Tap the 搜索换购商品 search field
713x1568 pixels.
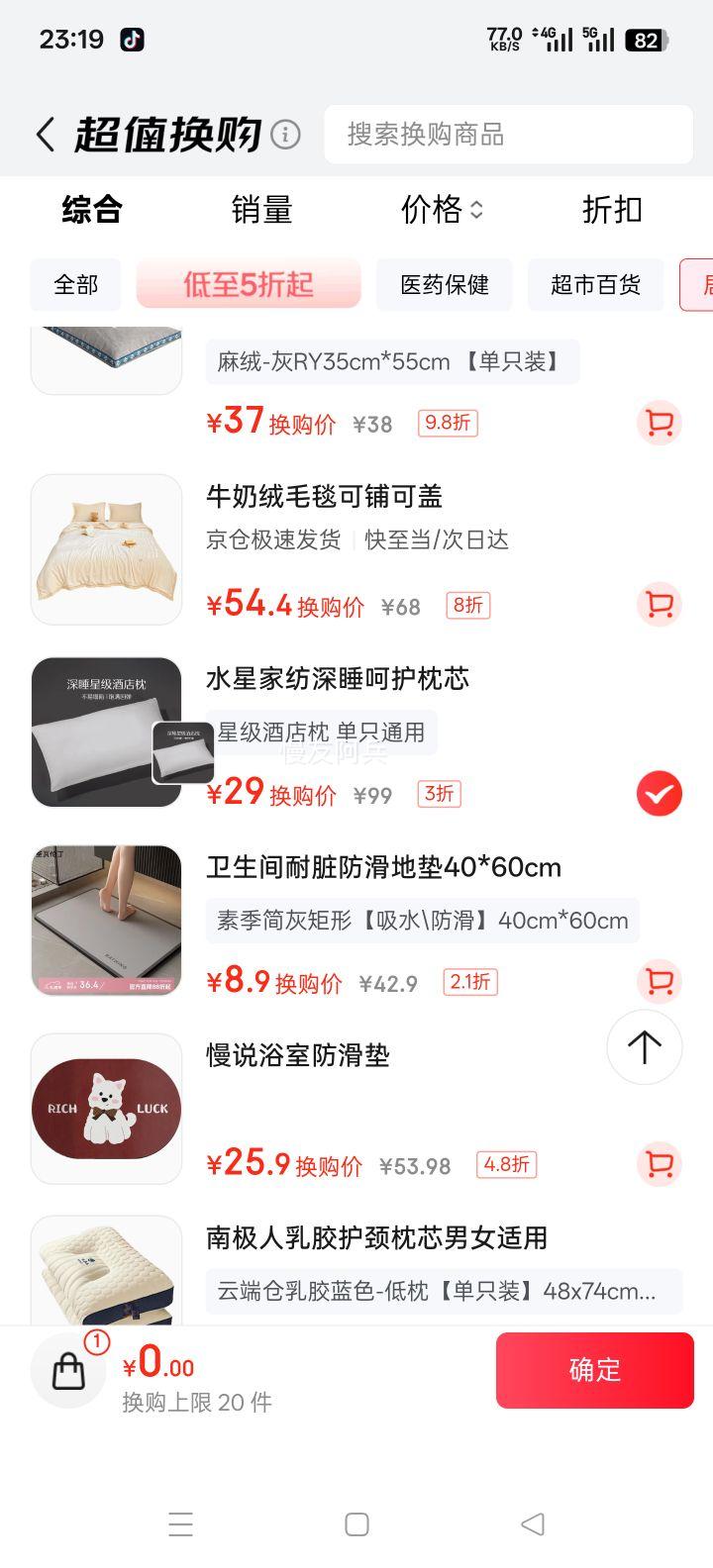coord(508,135)
